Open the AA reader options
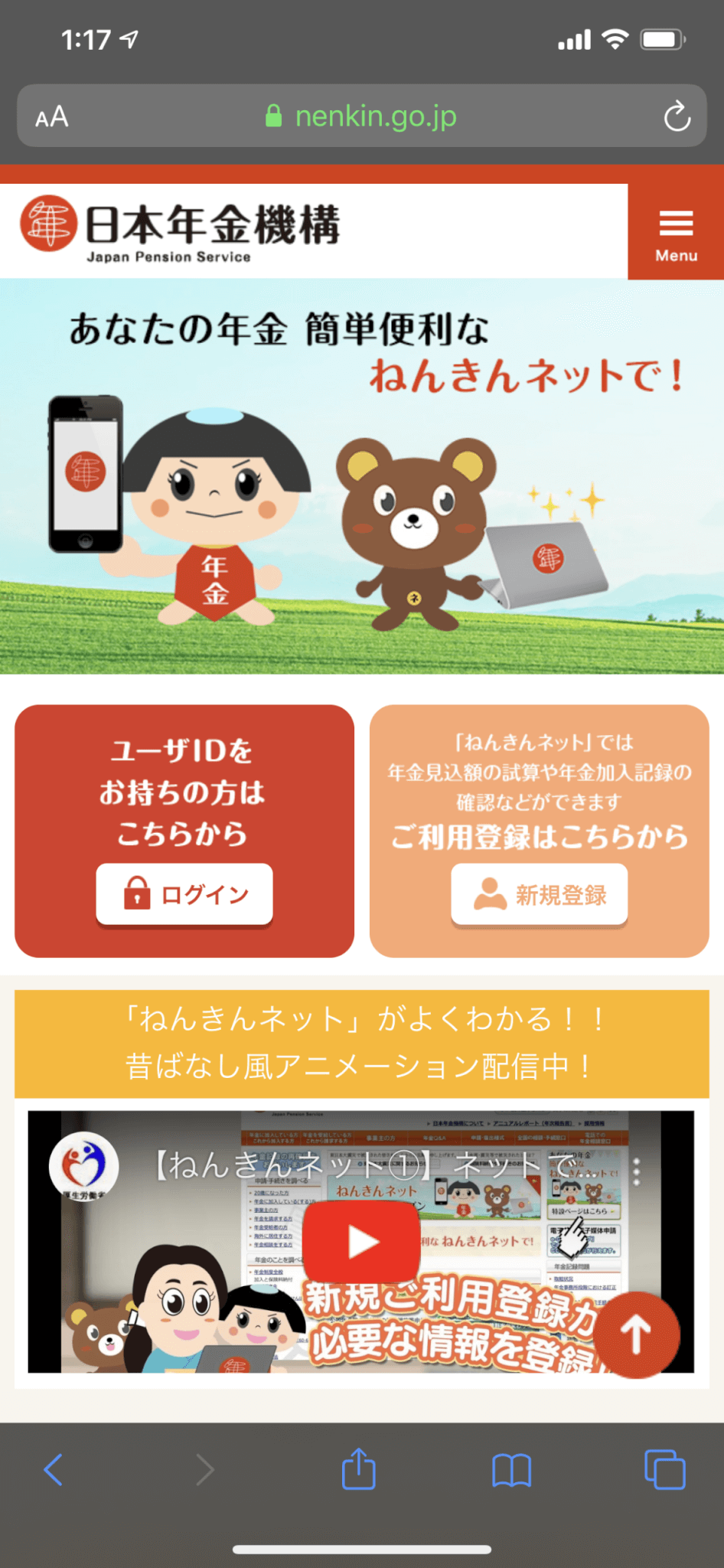The height and width of the screenshot is (1568, 724). point(52,117)
